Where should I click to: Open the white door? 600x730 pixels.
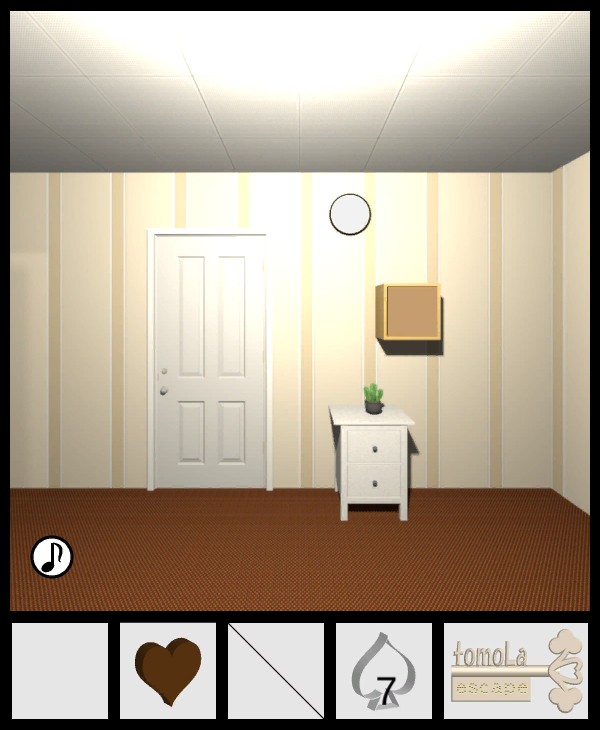(210, 360)
